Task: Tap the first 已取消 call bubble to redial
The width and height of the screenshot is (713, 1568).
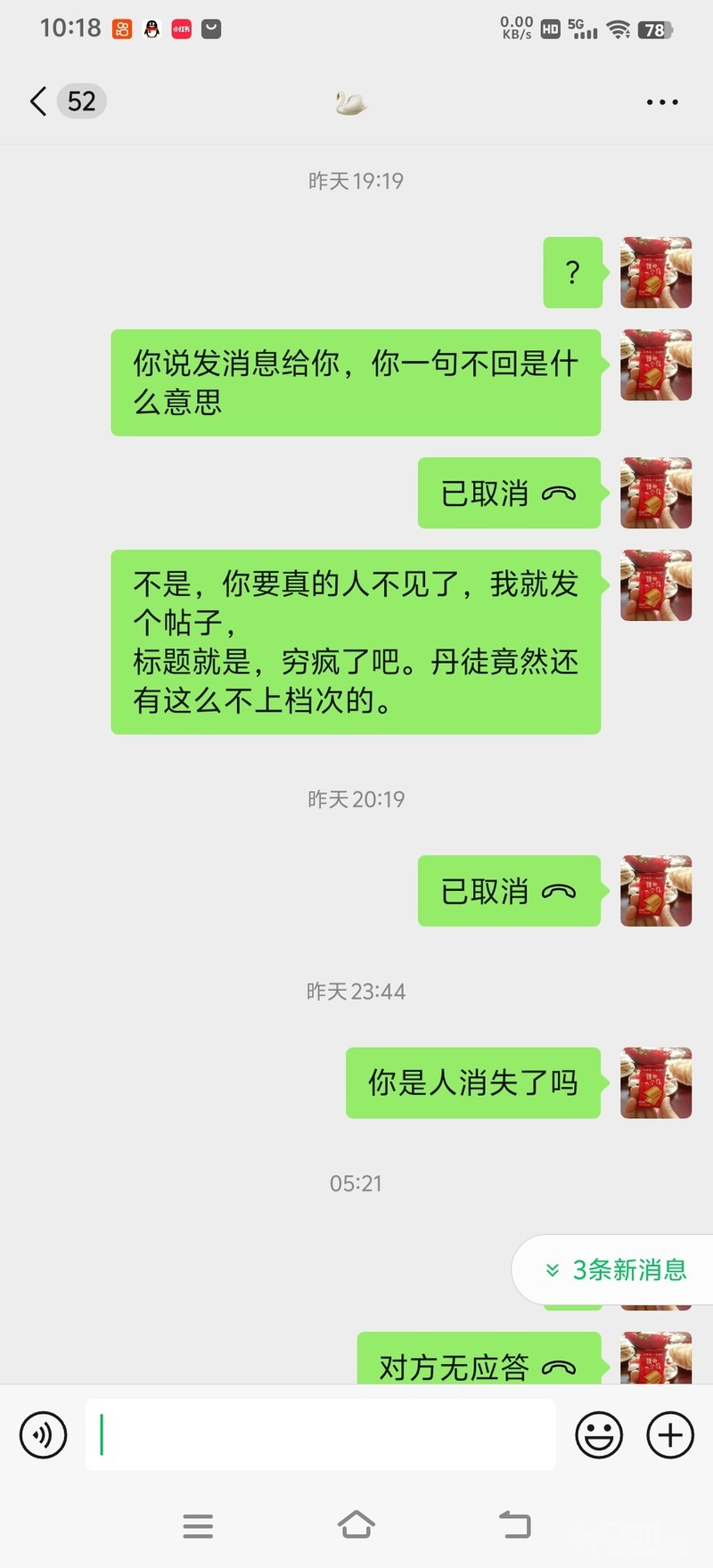Action: pos(509,494)
